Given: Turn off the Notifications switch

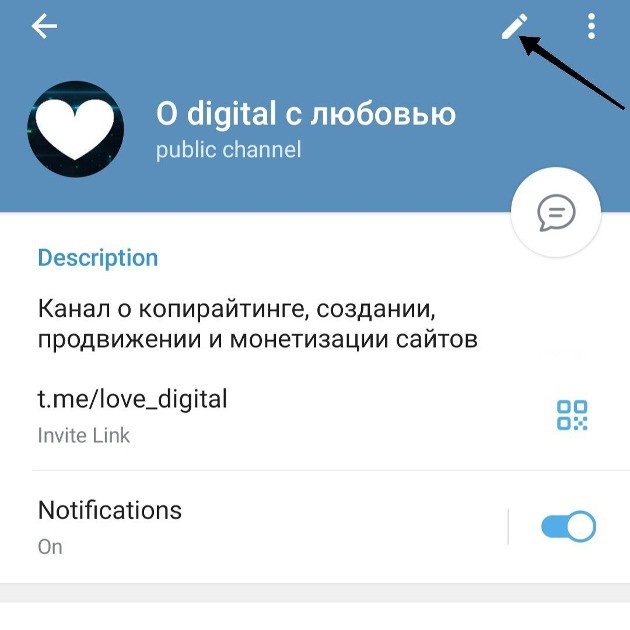Looking at the screenshot, I should click(x=568, y=526).
